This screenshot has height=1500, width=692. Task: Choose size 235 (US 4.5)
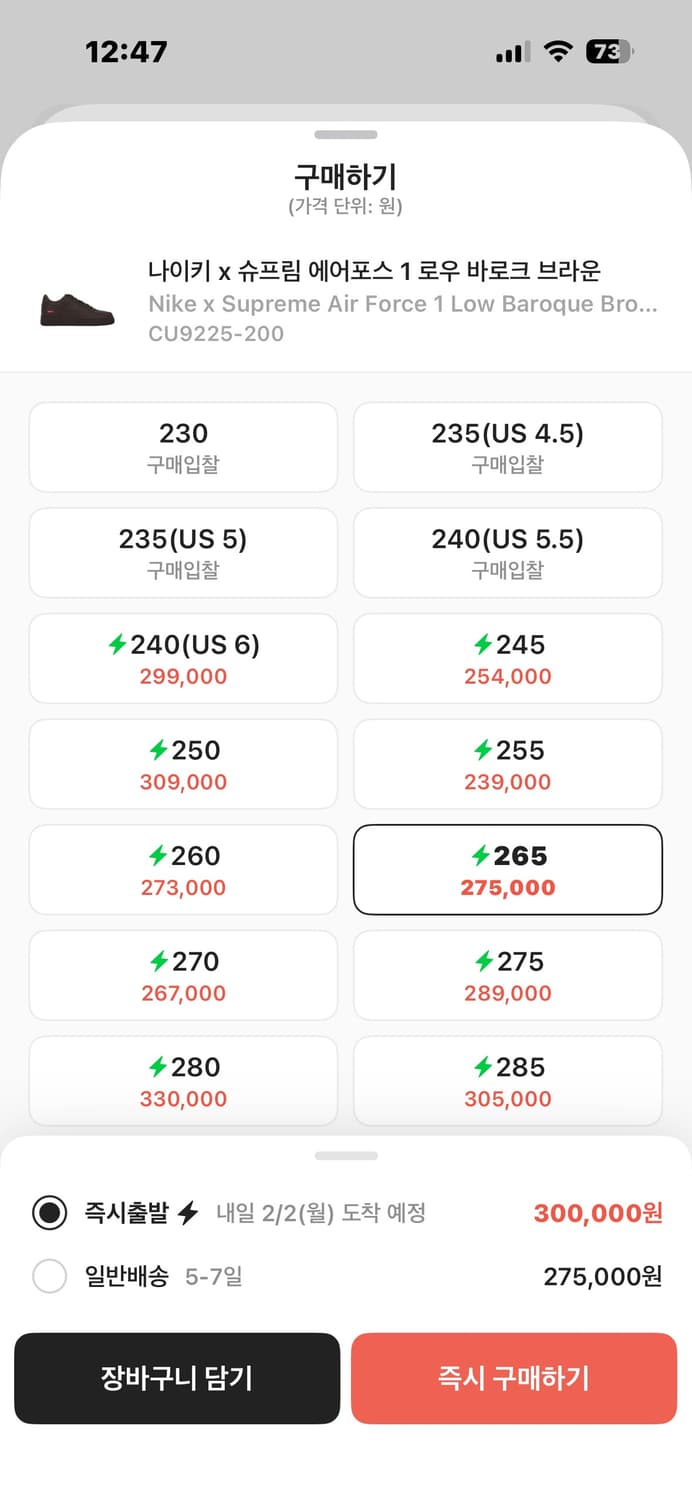[x=507, y=447]
